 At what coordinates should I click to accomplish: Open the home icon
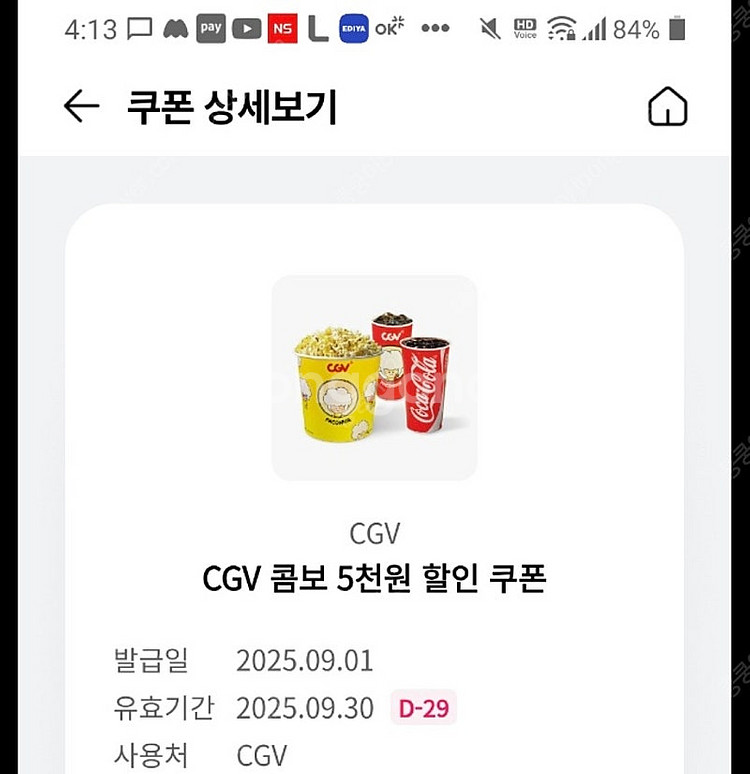[x=667, y=106]
